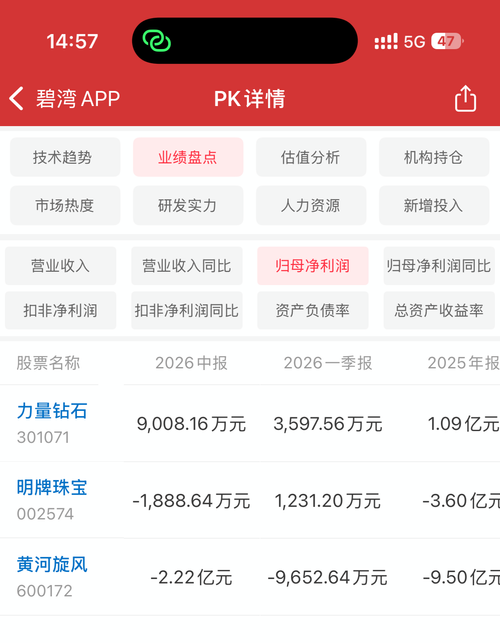Viewport: 500px width, 643px height.
Task: Show 资产负债率 data
Action: pyautogui.click(x=313, y=310)
